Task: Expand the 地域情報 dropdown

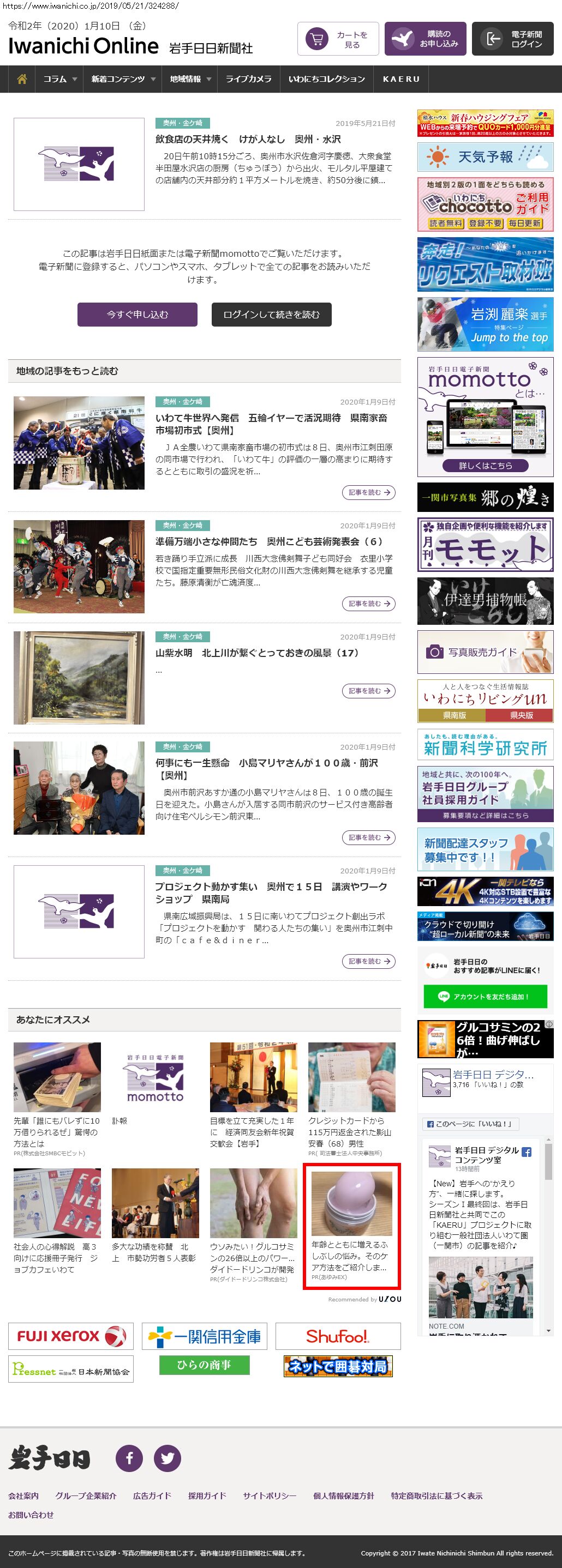Action: pos(190,79)
